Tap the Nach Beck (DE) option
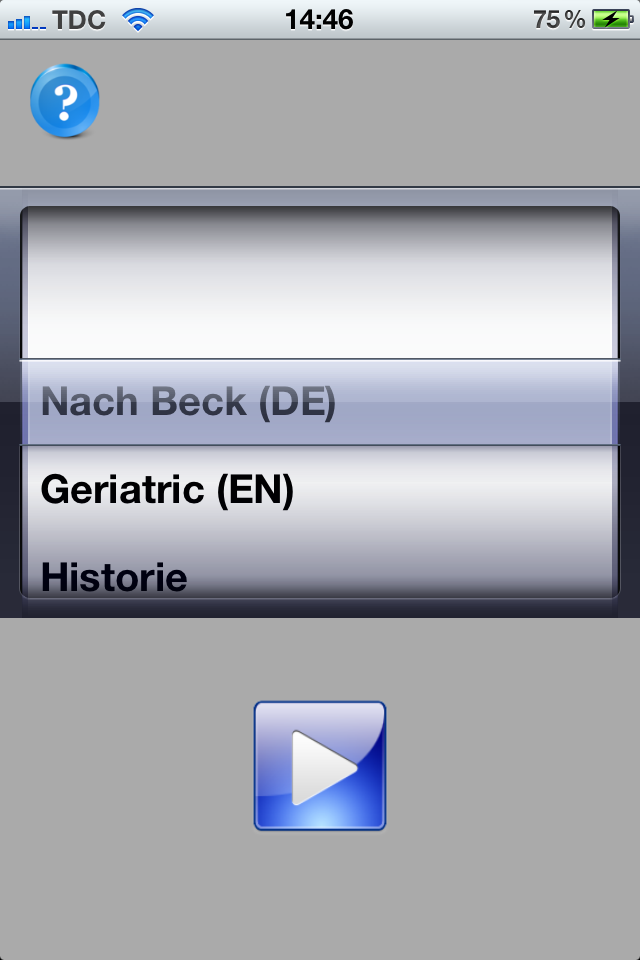 tap(188, 402)
